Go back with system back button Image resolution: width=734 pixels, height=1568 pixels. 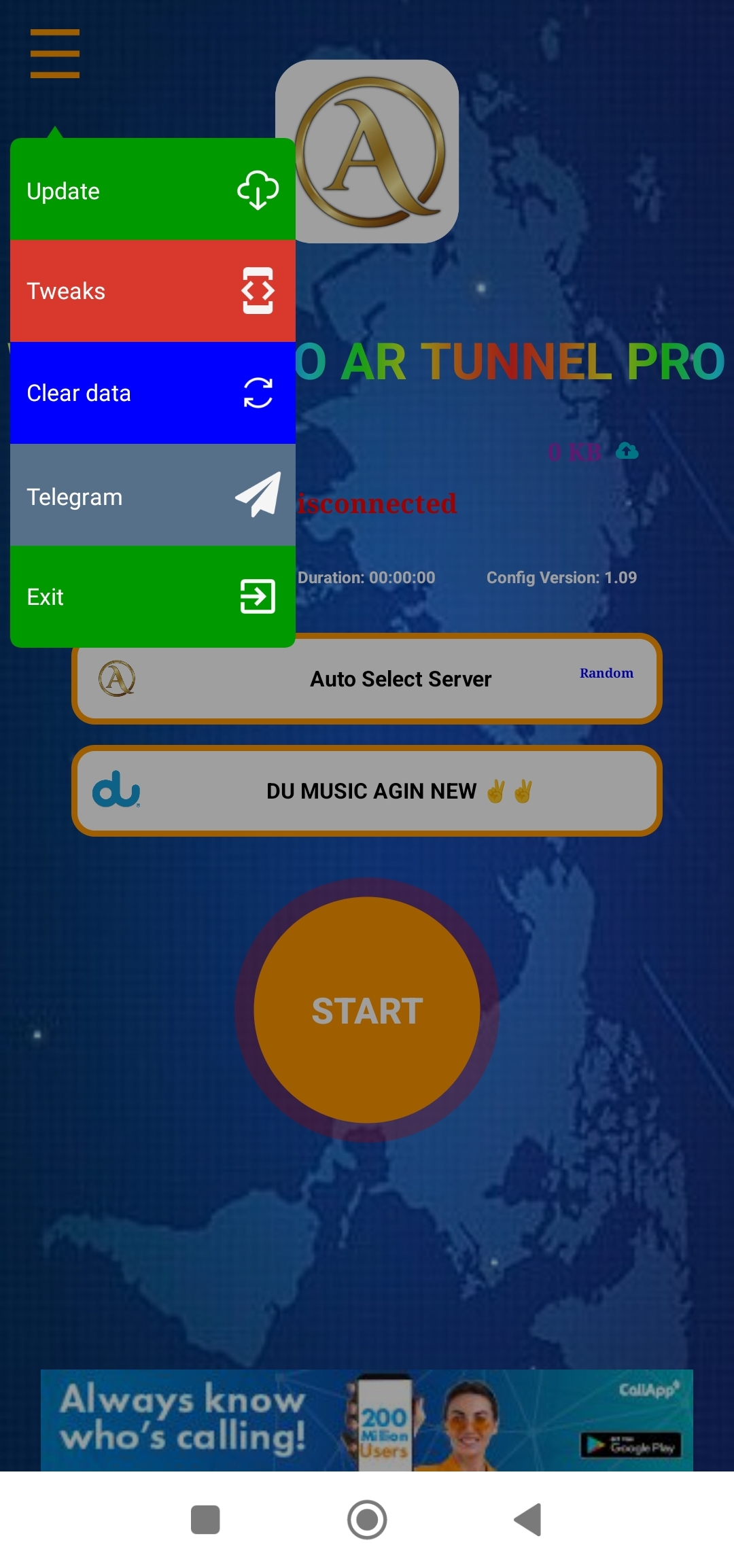[x=528, y=1519]
